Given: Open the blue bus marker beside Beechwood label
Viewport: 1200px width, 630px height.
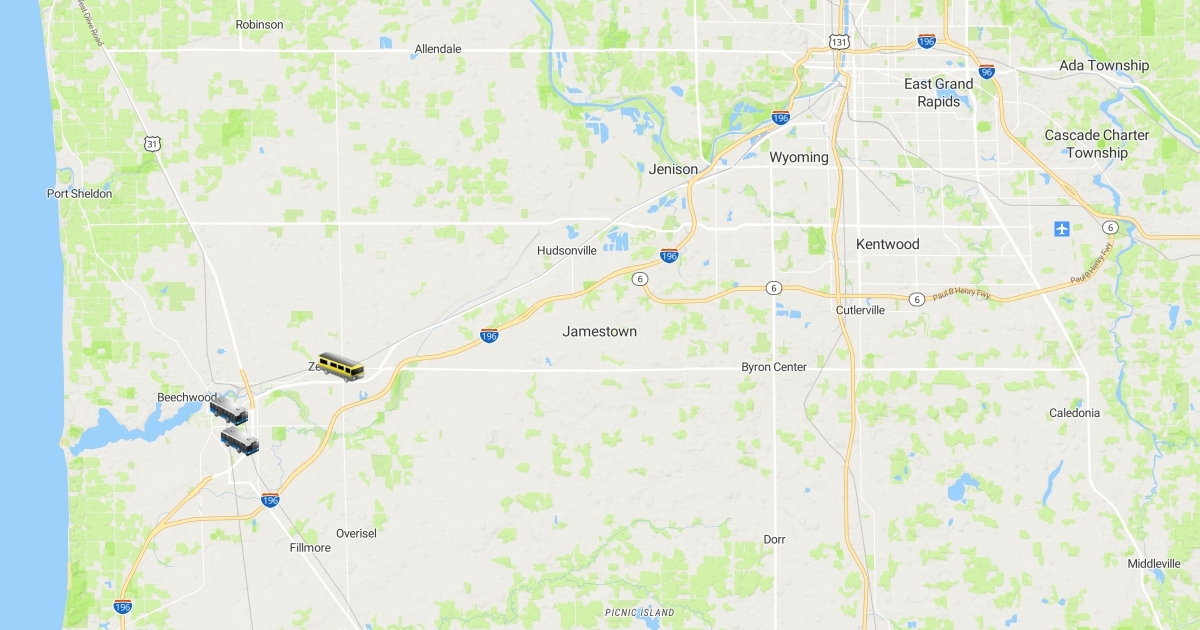Looking at the screenshot, I should pyautogui.click(x=229, y=410).
